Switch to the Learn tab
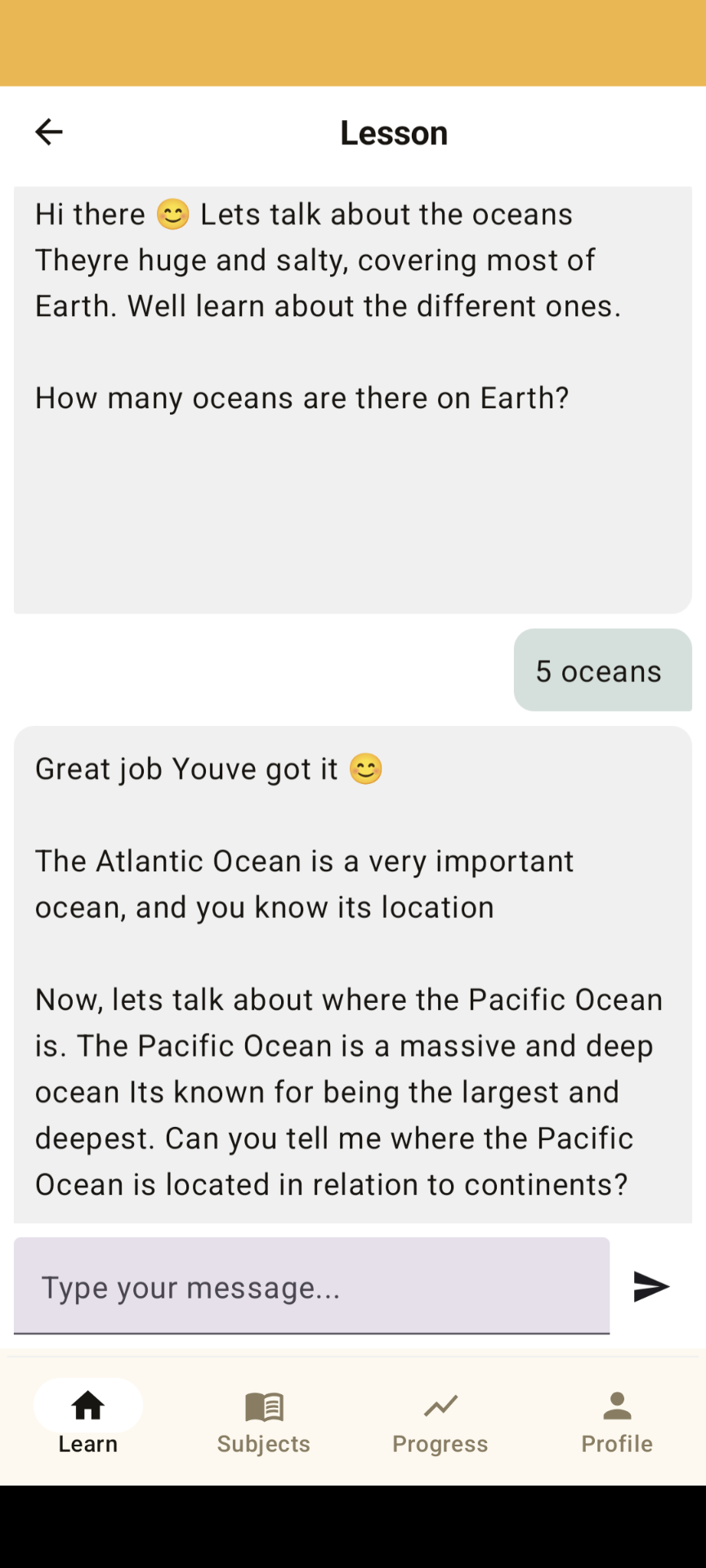The width and height of the screenshot is (706, 1568). click(x=87, y=1421)
